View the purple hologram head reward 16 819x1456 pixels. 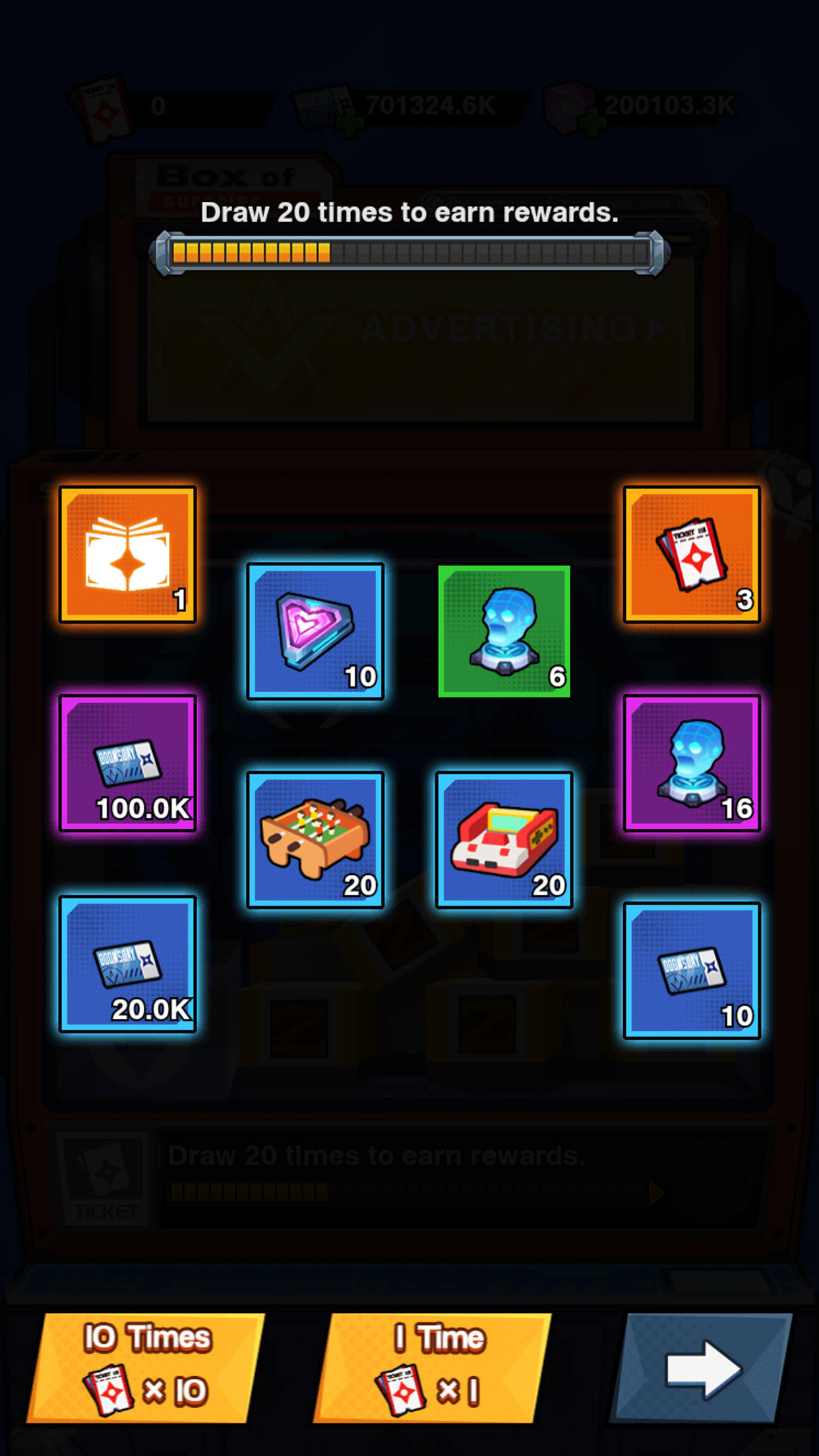click(x=692, y=763)
